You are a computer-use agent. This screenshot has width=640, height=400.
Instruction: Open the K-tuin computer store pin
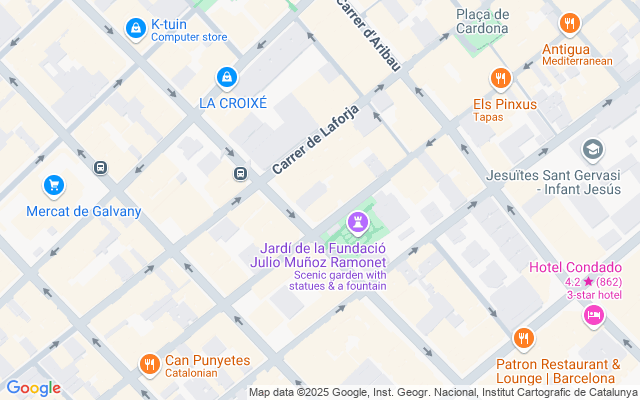[135, 30]
